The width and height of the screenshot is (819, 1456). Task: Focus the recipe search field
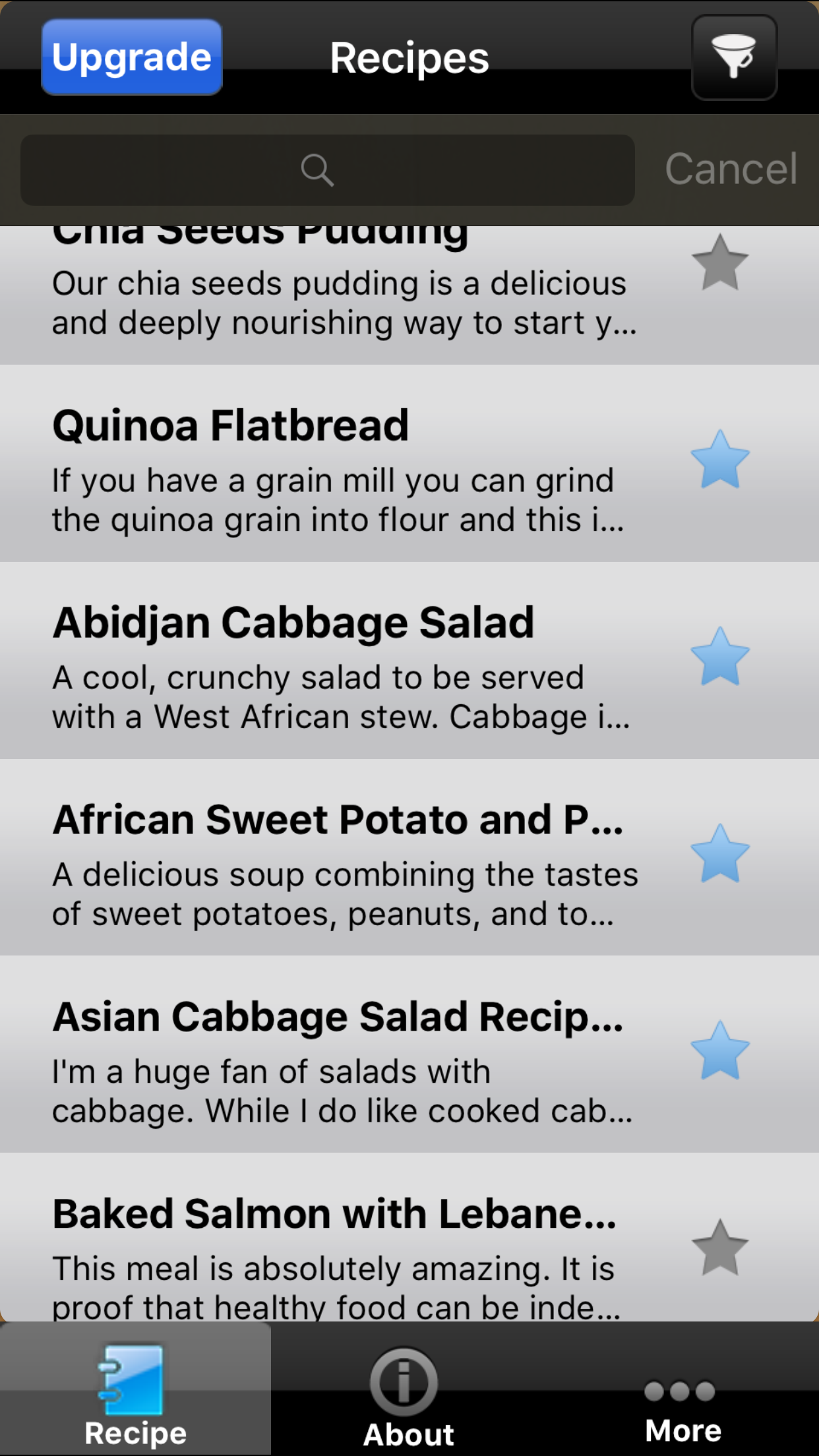[327, 170]
